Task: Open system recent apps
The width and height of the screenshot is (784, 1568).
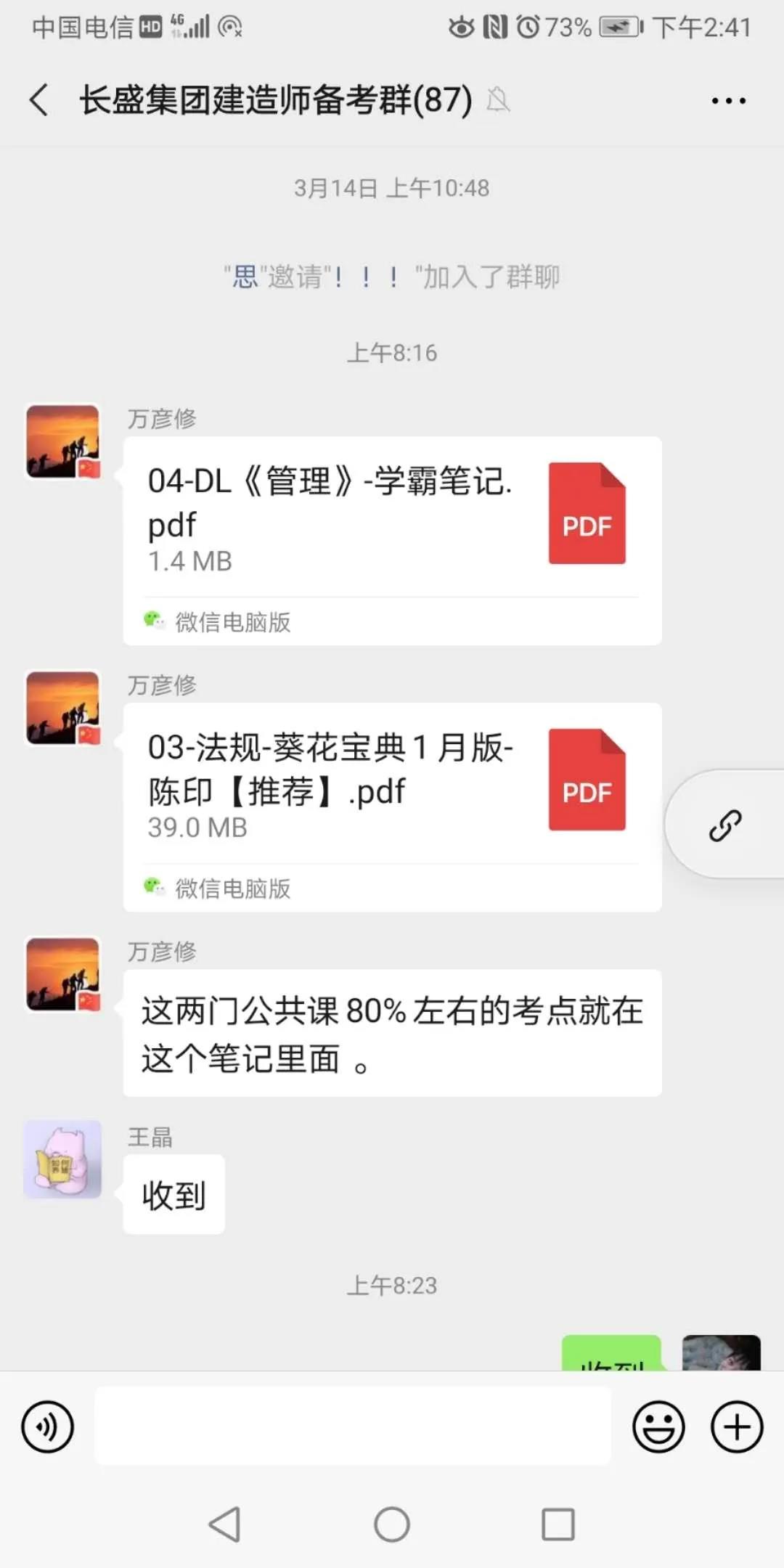Action: tap(558, 1524)
